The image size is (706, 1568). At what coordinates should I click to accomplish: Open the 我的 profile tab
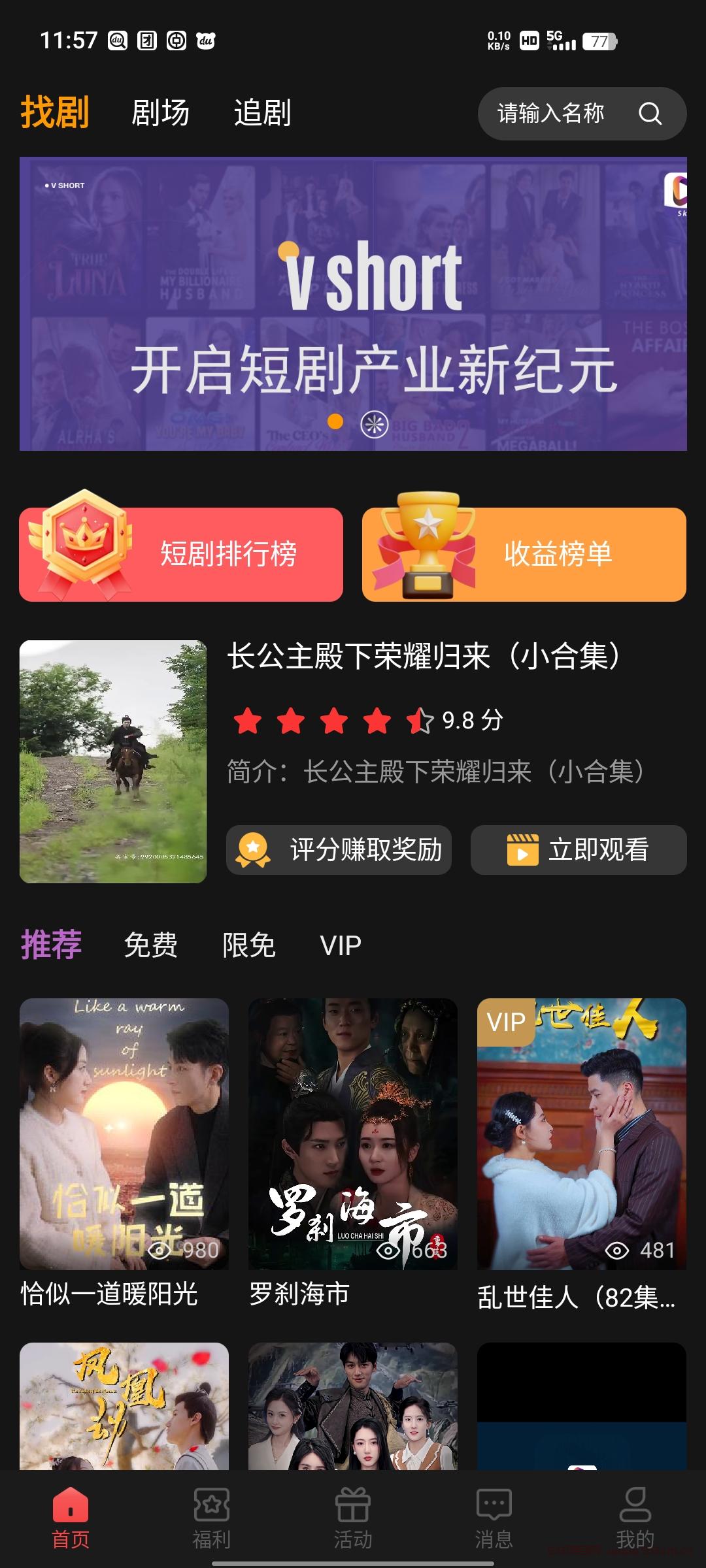pyautogui.click(x=635, y=1518)
